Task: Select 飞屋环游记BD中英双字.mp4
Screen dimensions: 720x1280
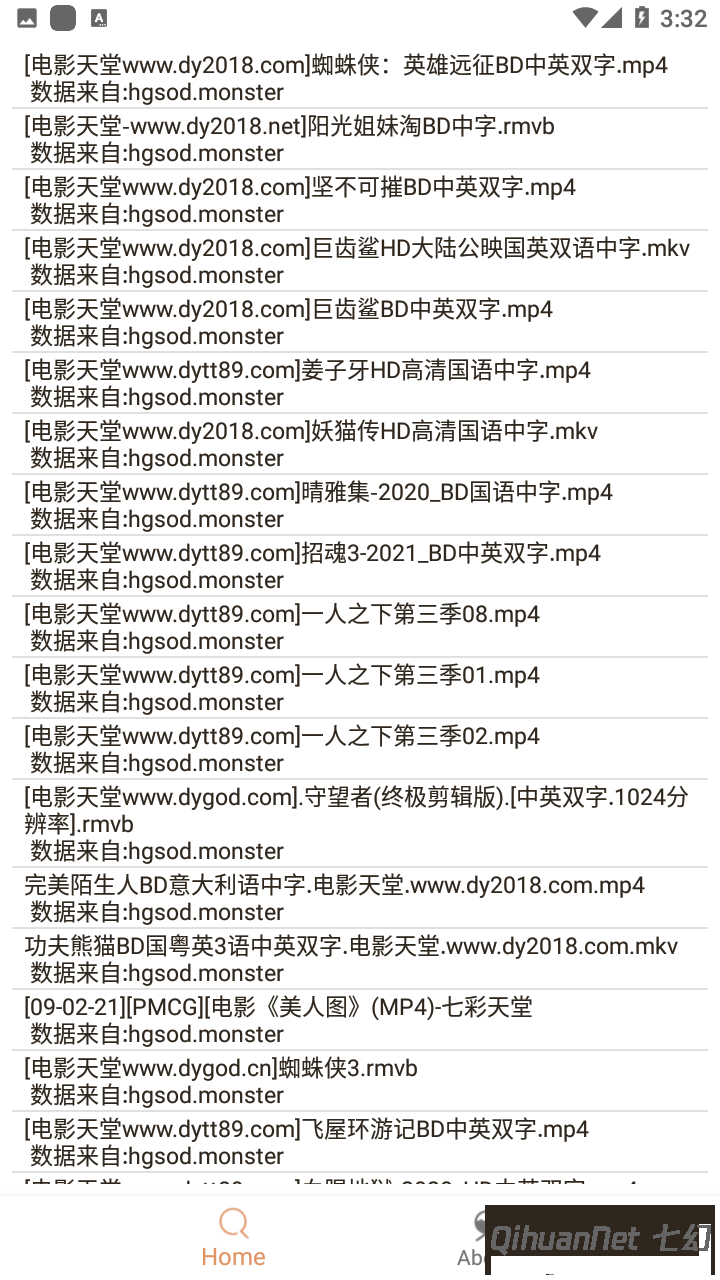Action: click(x=307, y=1142)
